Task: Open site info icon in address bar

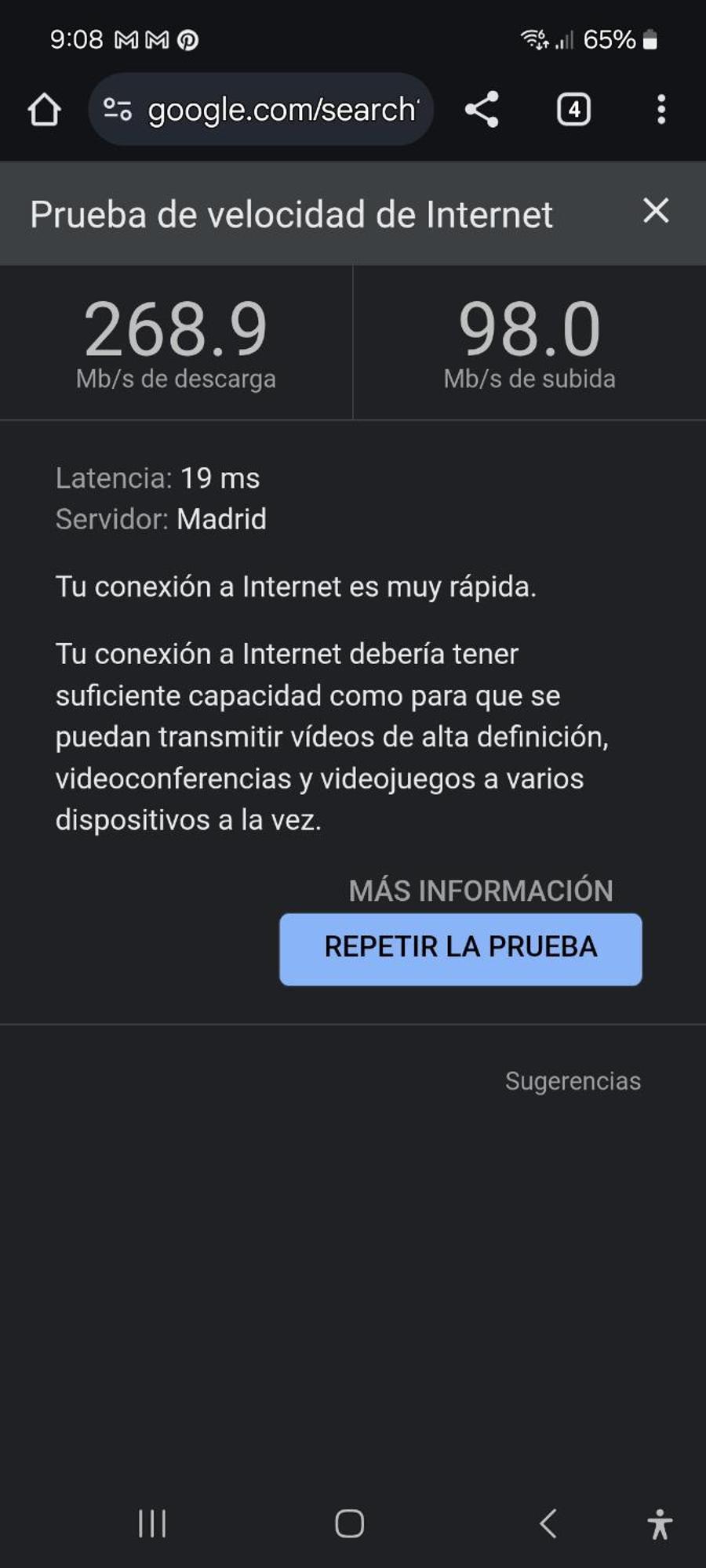Action: [x=118, y=109]
